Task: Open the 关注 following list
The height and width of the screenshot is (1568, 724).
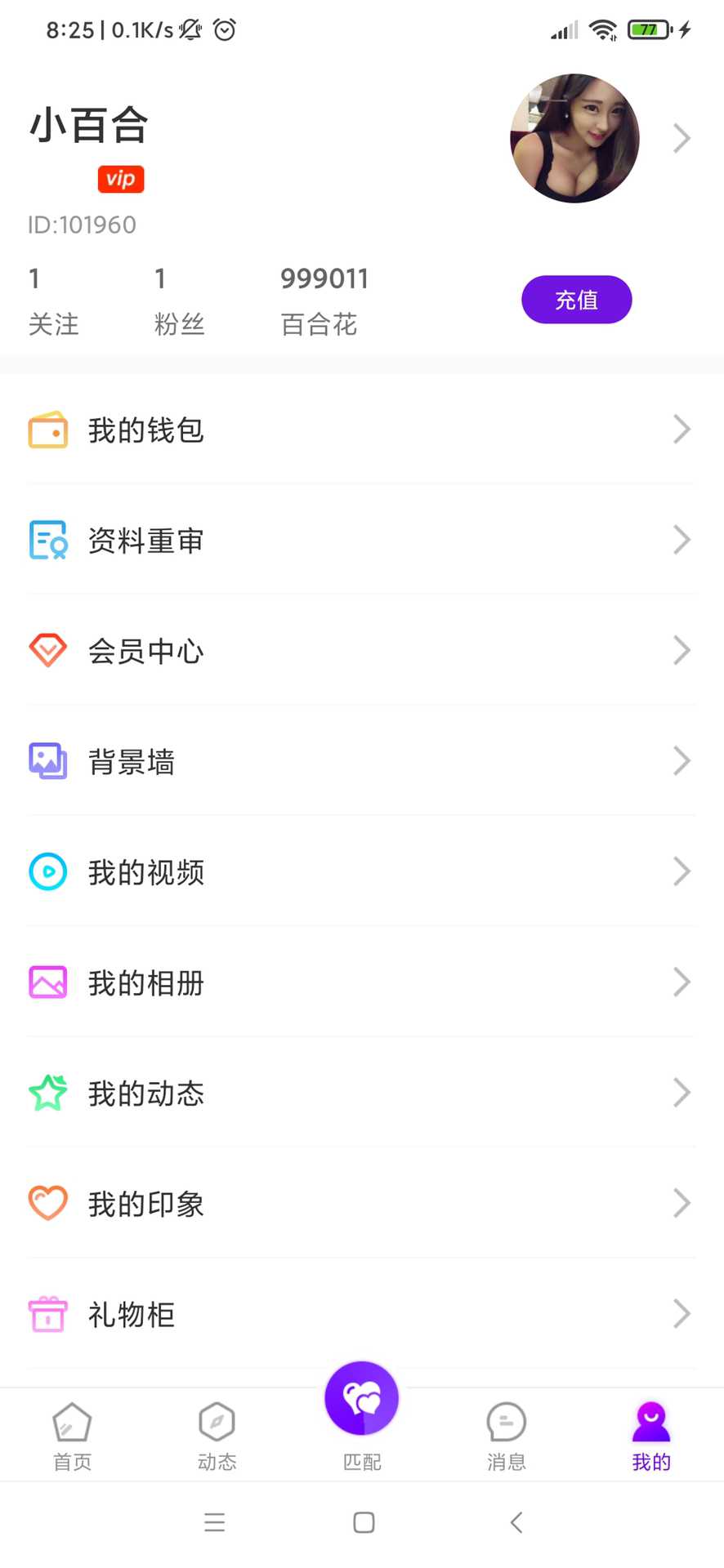Action: pos(53,301)
